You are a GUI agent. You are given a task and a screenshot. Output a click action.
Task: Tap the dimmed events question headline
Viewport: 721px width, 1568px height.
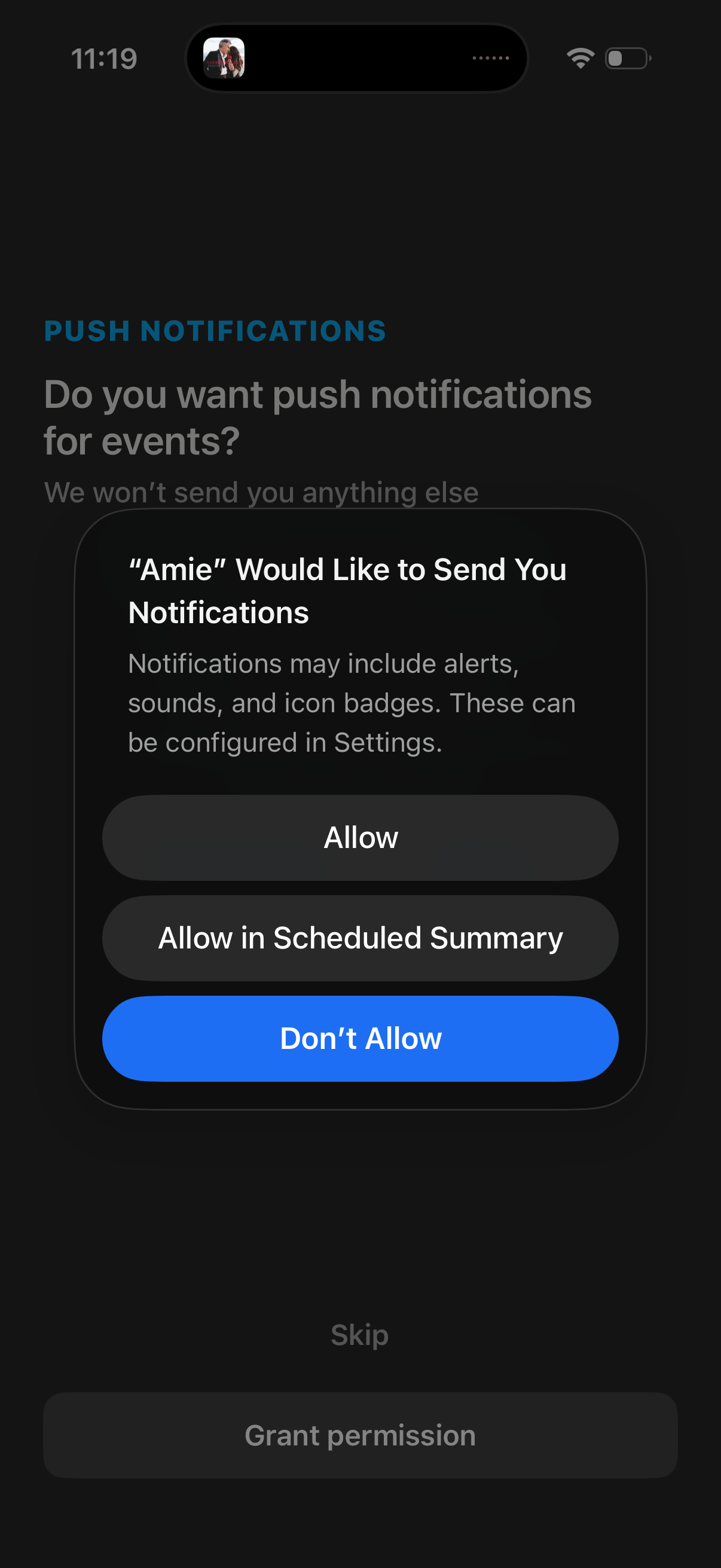[x=317, y=414]
